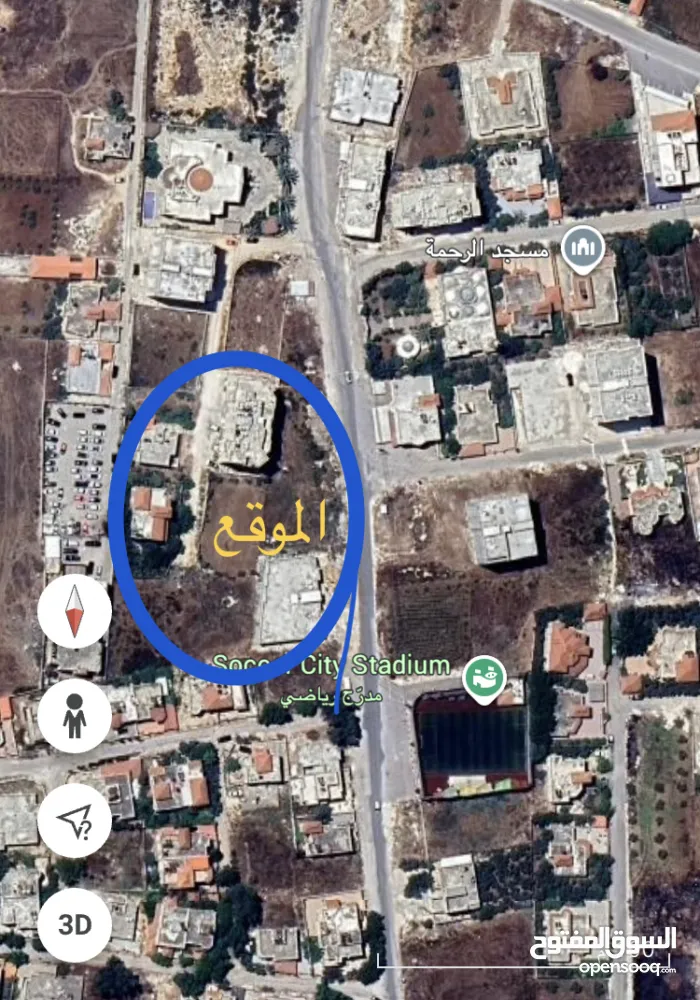Screen dimensions: 700x1000
Task: Switch the map to 3D view
Action: (x=75, y=924)
